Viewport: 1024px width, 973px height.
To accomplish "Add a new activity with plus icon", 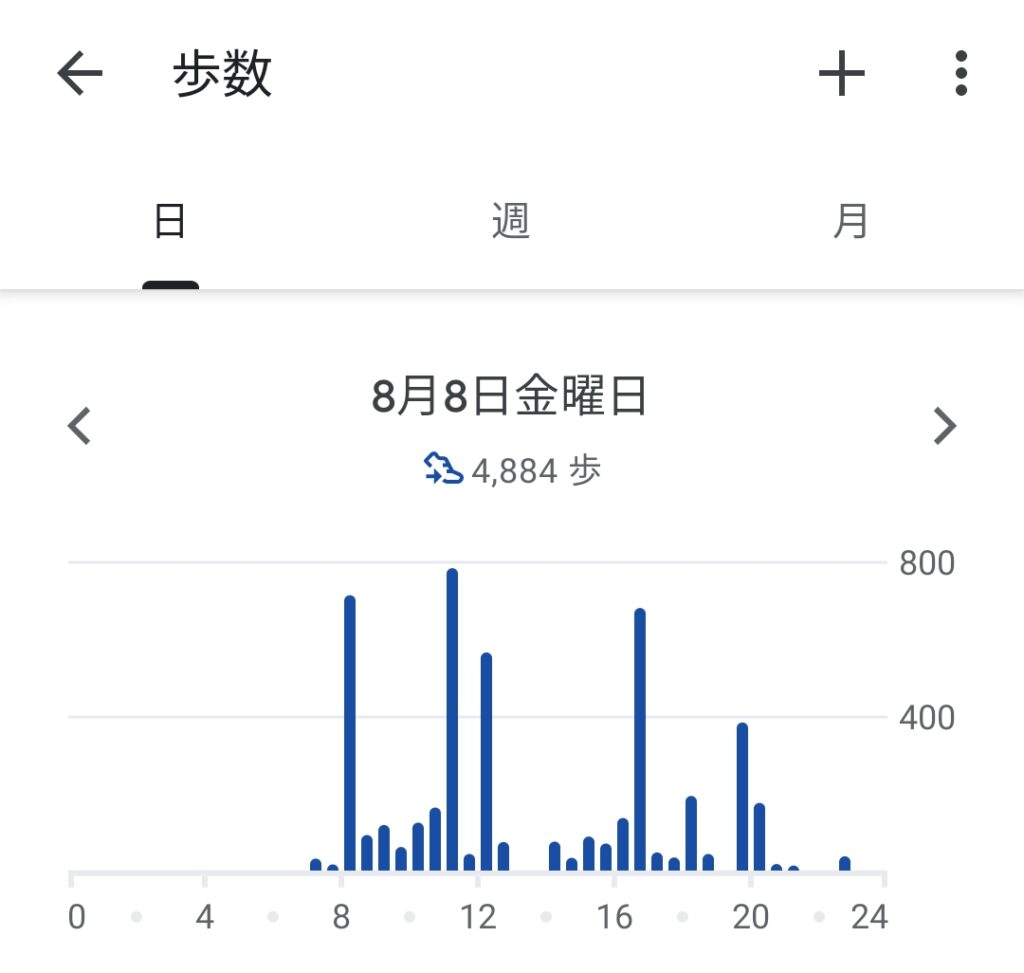I will 841,74.
